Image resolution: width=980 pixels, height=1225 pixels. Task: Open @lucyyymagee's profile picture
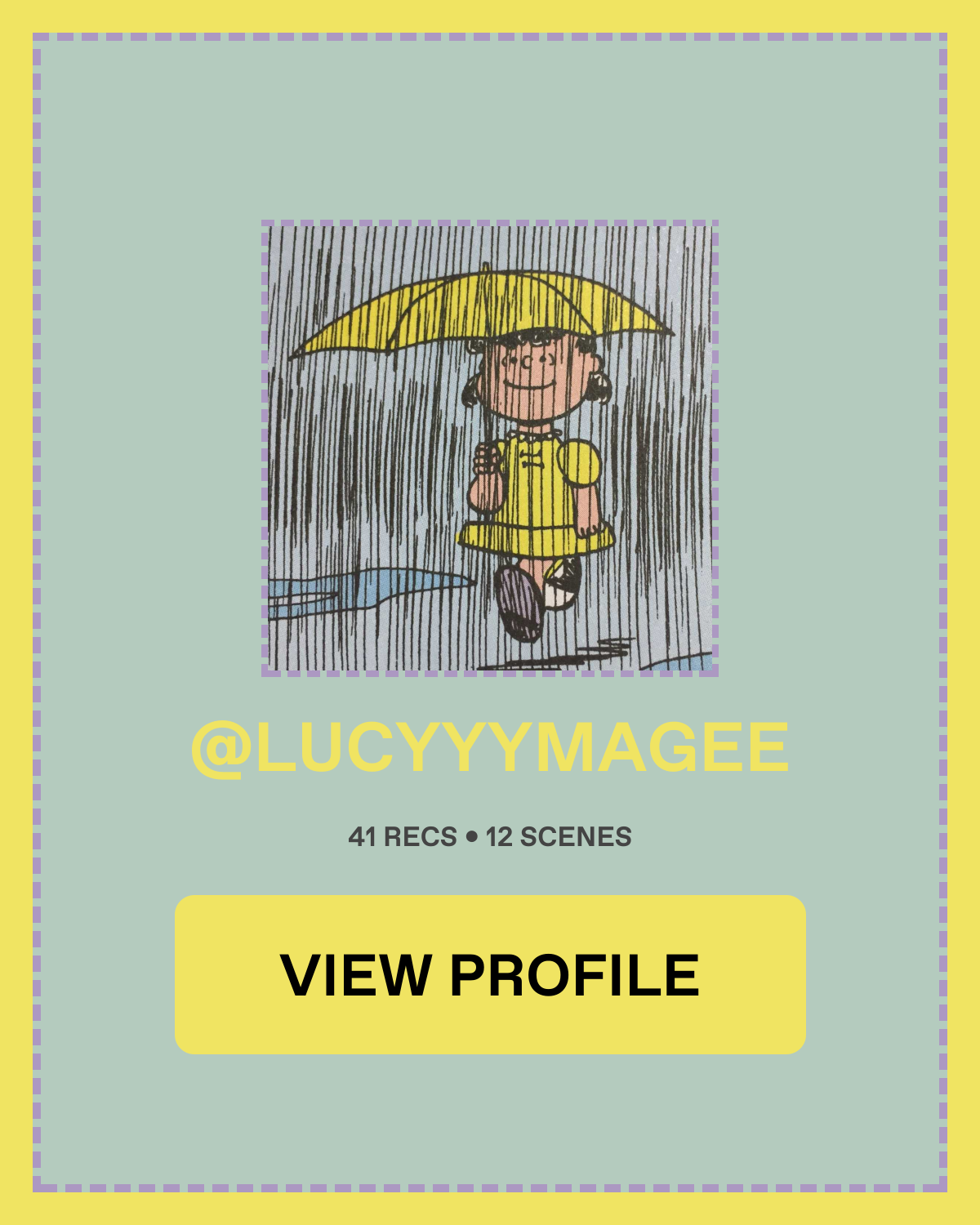pos(490,448)
